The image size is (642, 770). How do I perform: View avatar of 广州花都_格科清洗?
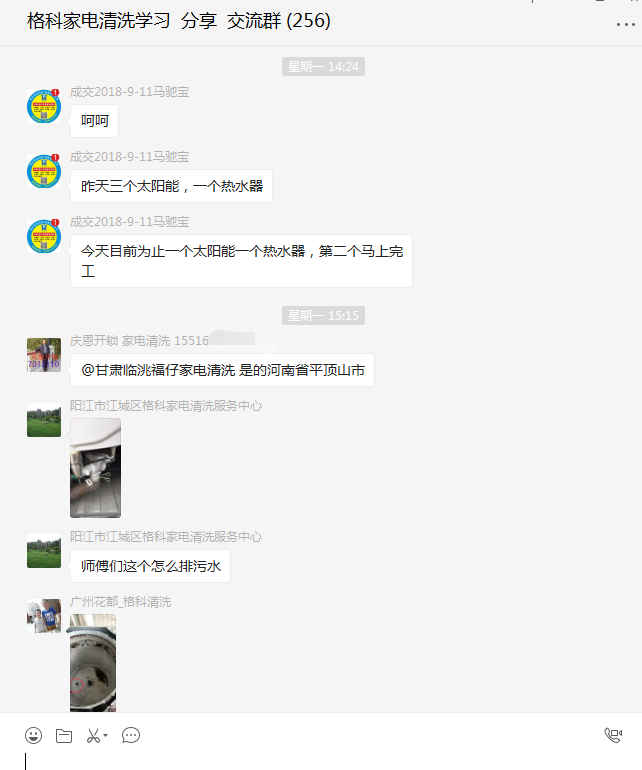[44, 616]
